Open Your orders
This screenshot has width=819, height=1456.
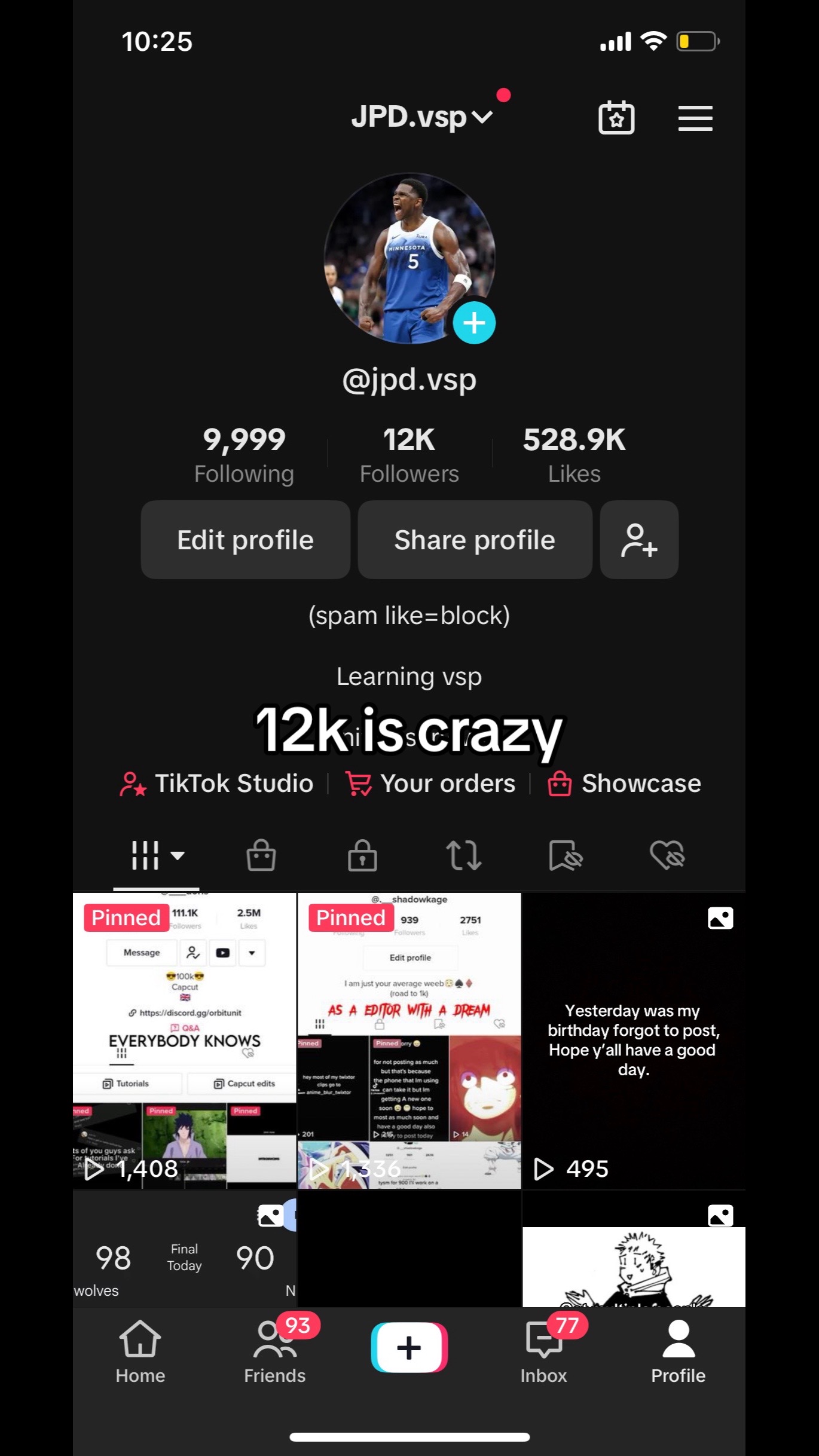click(x=430, y=784)
